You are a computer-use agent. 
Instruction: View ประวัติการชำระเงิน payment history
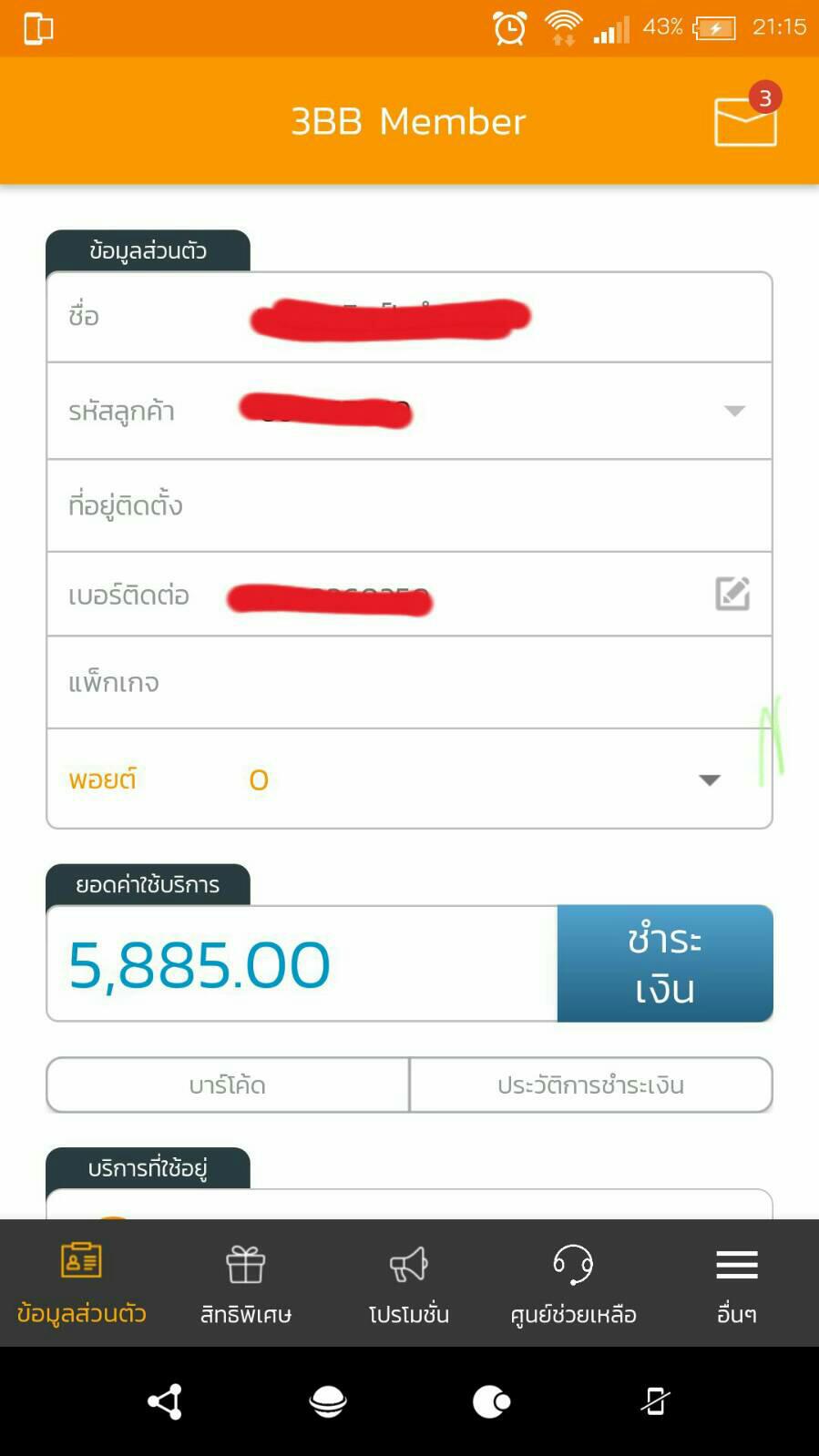tap(590, 1084)
